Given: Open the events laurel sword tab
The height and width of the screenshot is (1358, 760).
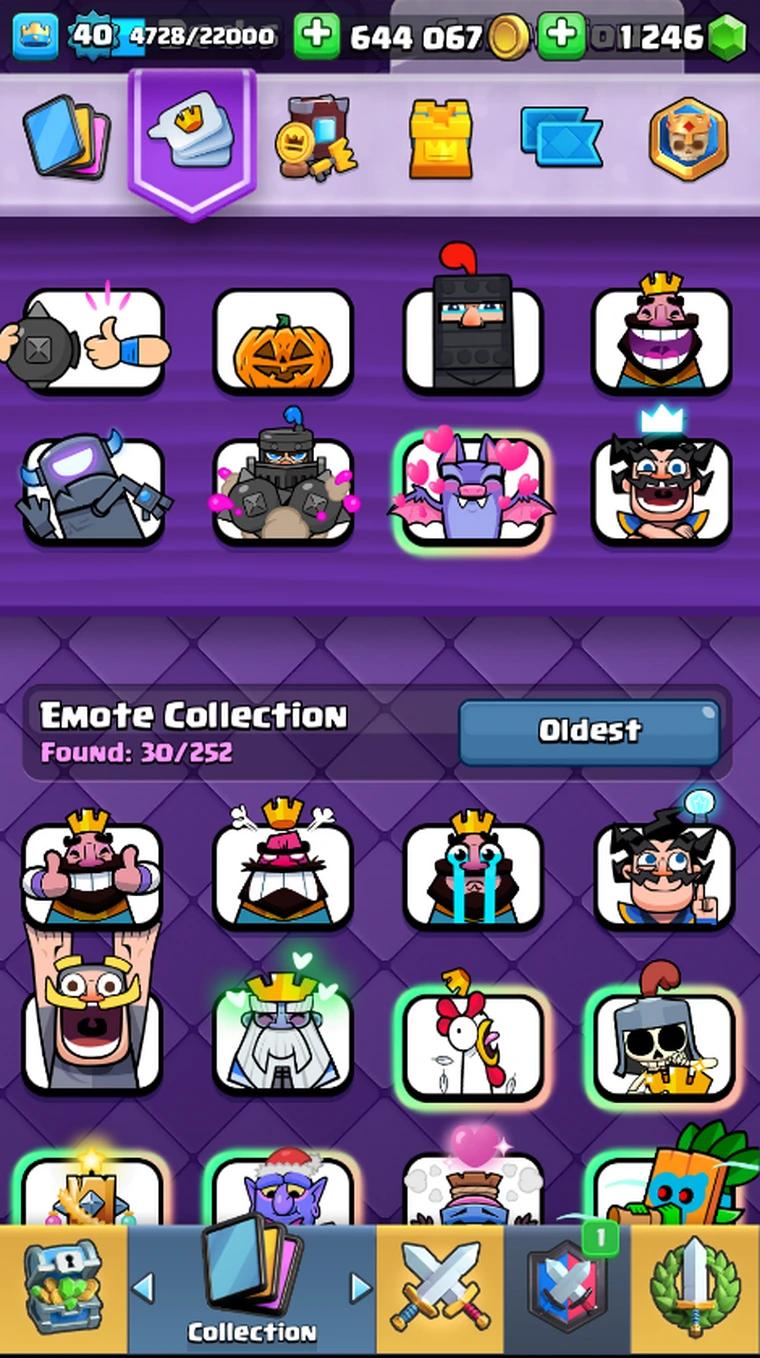Looking at the screenshot, I should pos(696,1290).
